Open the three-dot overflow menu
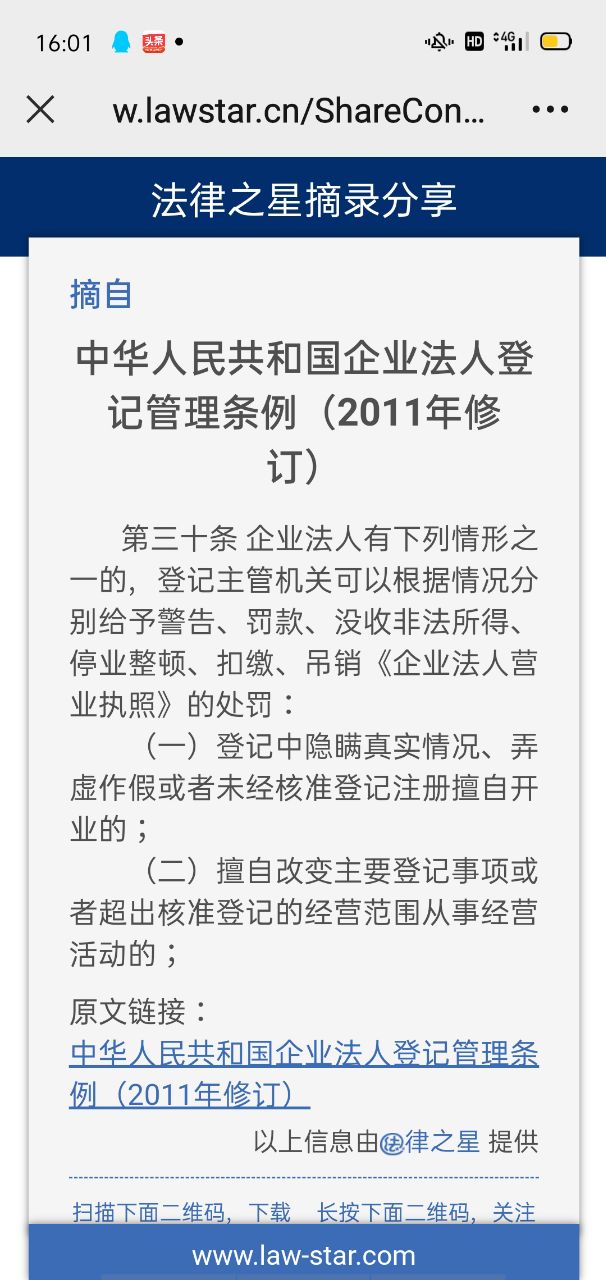Viewport: 606px width, 1280px height. pyautogui.click(x=550, y=110)
